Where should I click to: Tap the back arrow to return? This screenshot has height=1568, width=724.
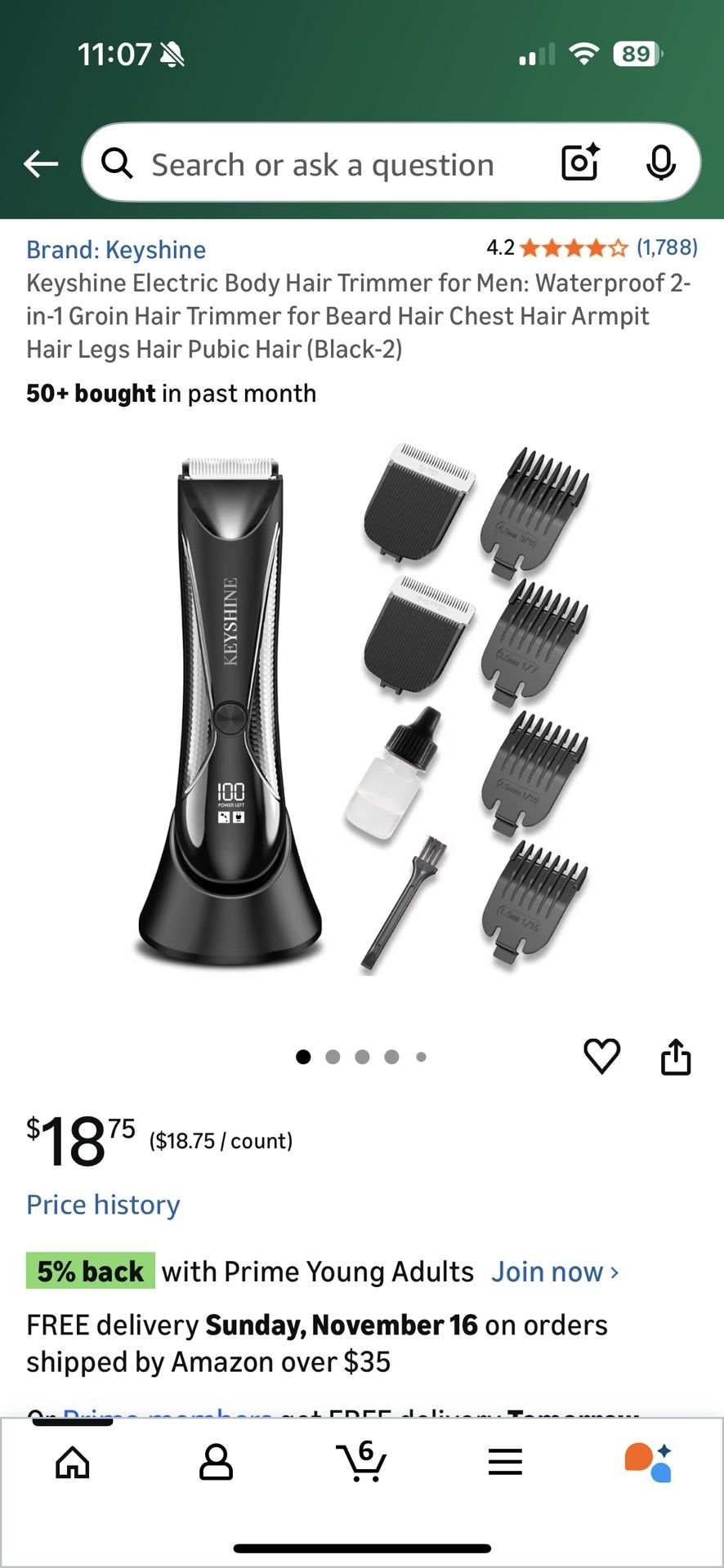click(40, 163)
